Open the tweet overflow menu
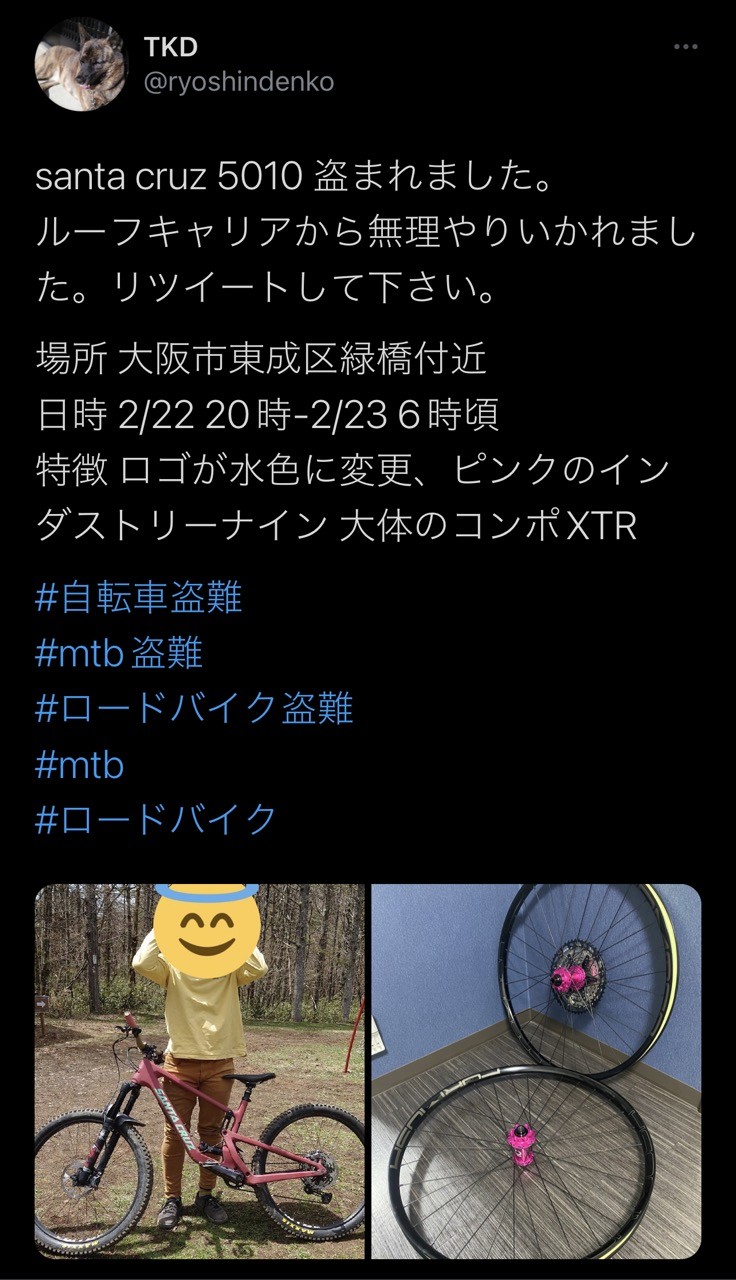736x1280 pixels. coord(685,46)
